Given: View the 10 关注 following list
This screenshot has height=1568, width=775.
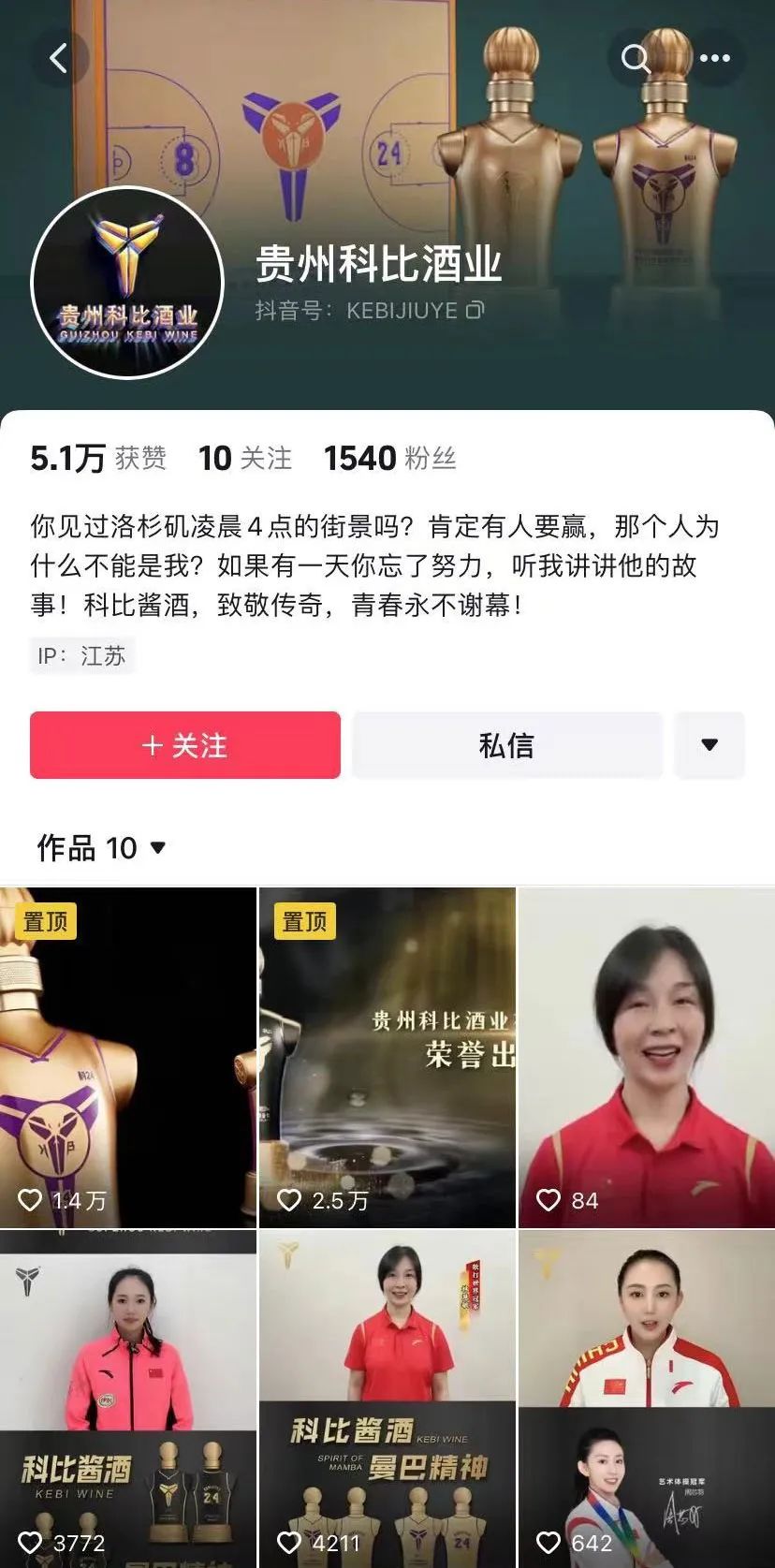Looking at the screenshot, I should coord(245,458).
